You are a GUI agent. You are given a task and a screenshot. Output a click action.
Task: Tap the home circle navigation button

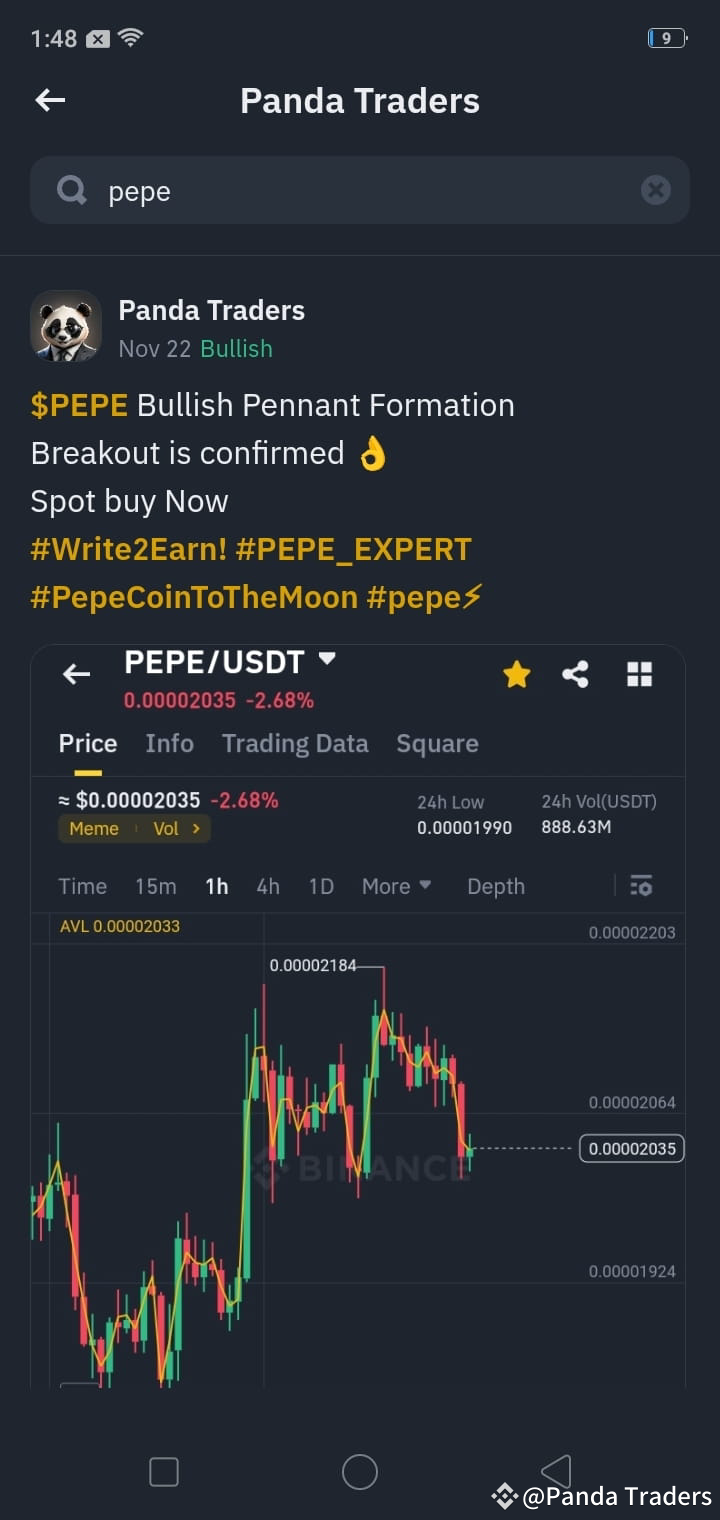(x=359, y=1471)
